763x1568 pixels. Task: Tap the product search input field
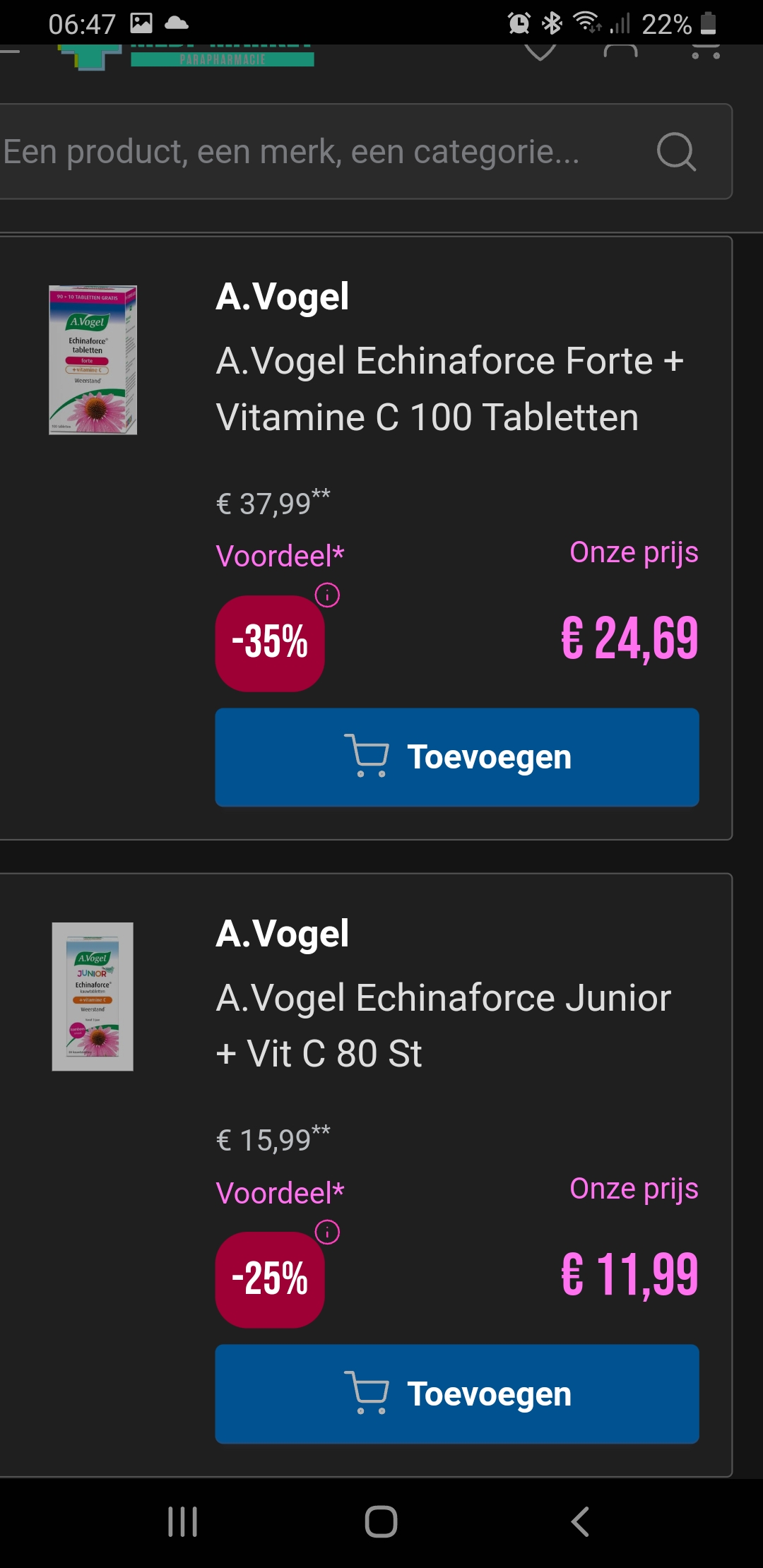pyautogui.click(x=318, y=151)
